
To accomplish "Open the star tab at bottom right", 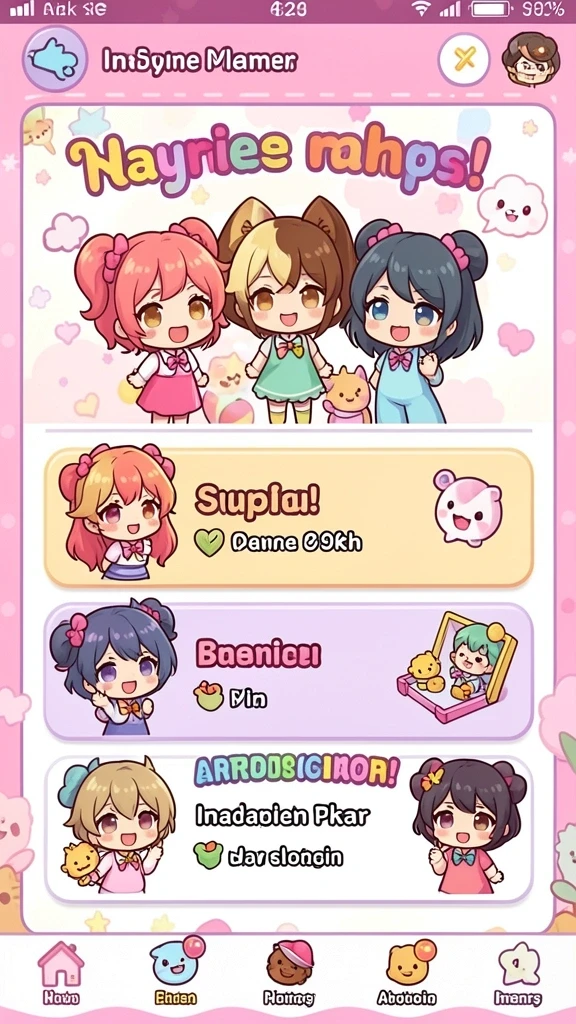I will click(518, 973).
